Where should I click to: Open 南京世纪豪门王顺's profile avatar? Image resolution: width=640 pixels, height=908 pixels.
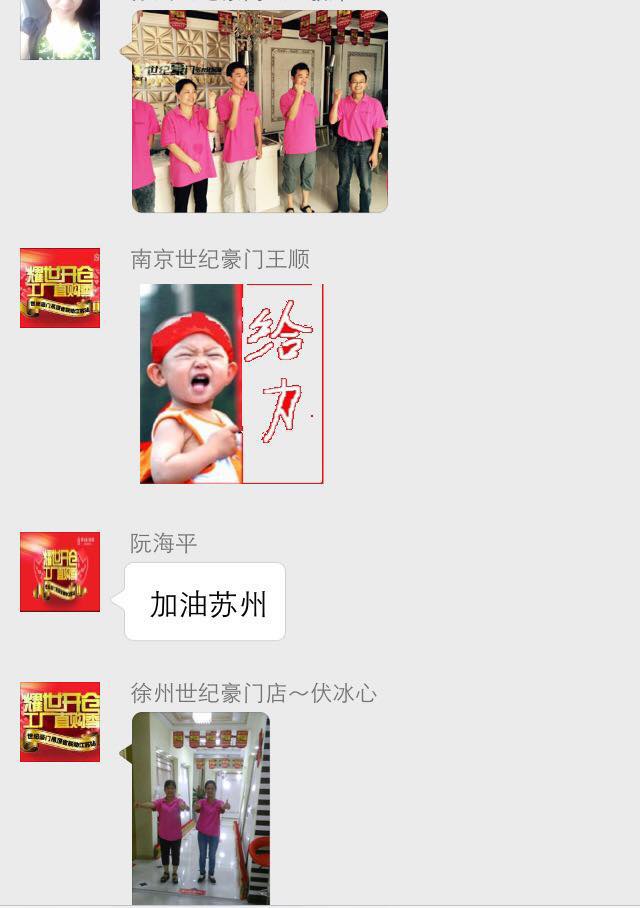tap(60, 288)
